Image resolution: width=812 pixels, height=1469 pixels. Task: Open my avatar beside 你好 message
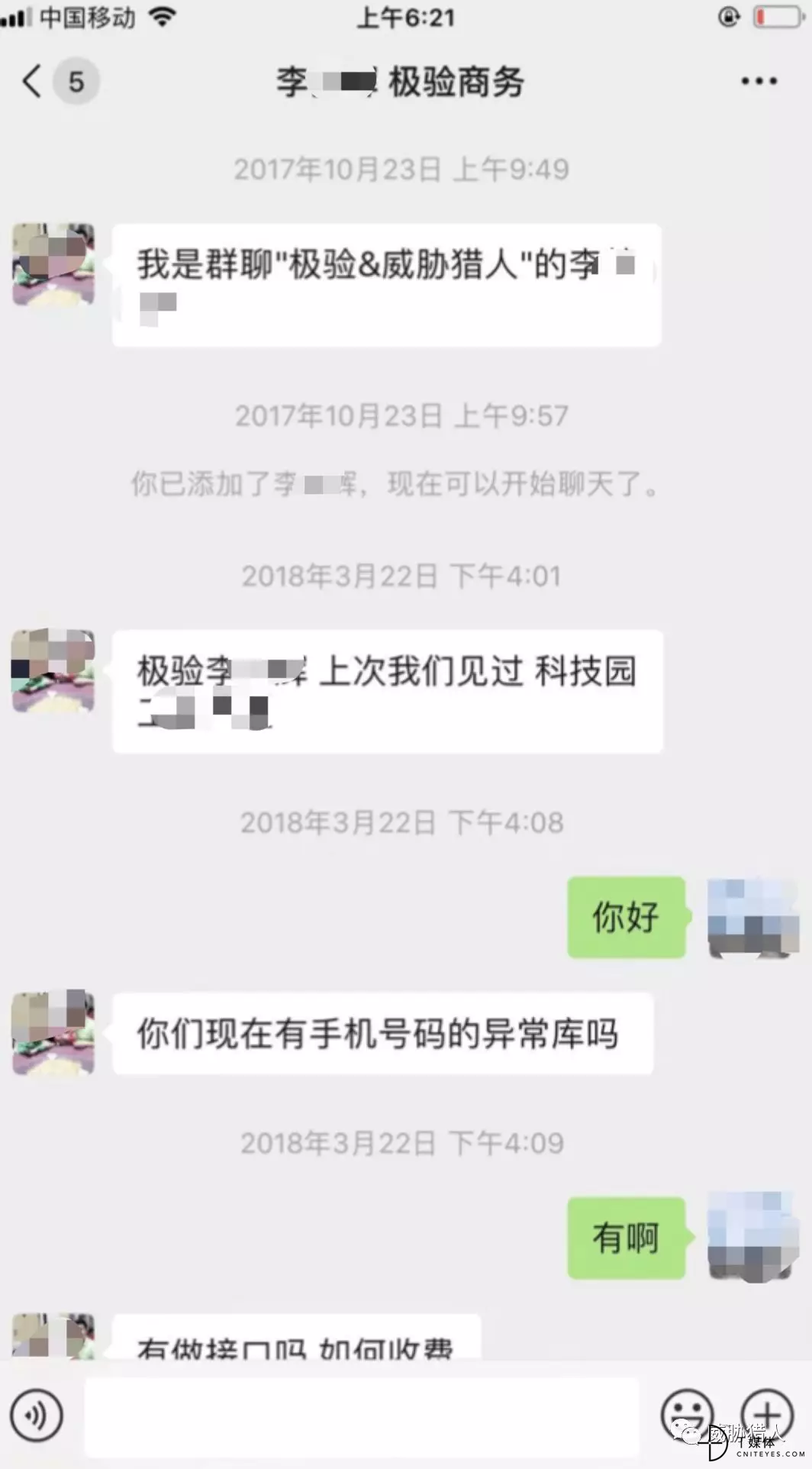click(752, 917)
